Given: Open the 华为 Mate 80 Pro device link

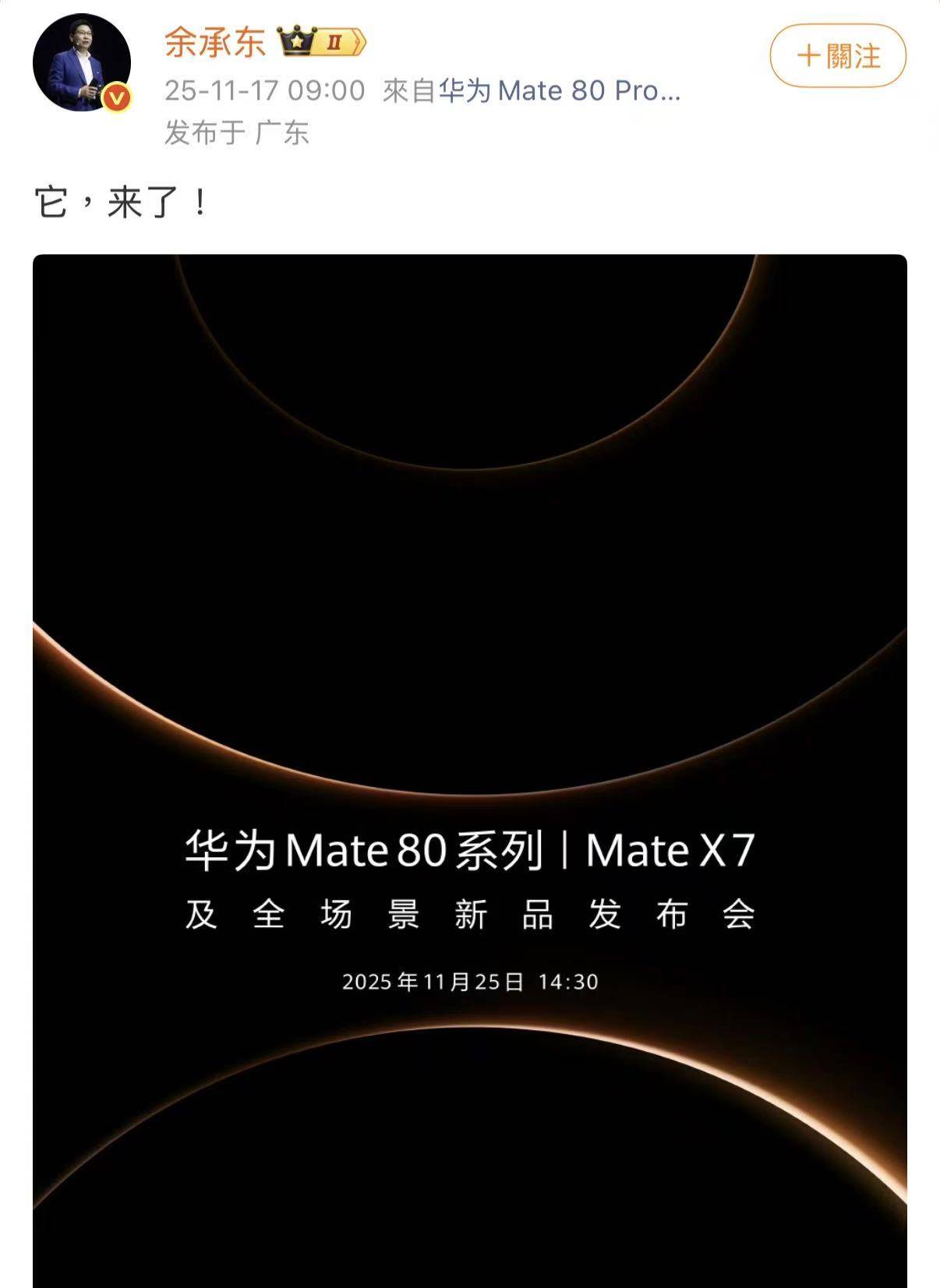Looking at the screenshot, I should pyautogui.click(x=546, y=93).
